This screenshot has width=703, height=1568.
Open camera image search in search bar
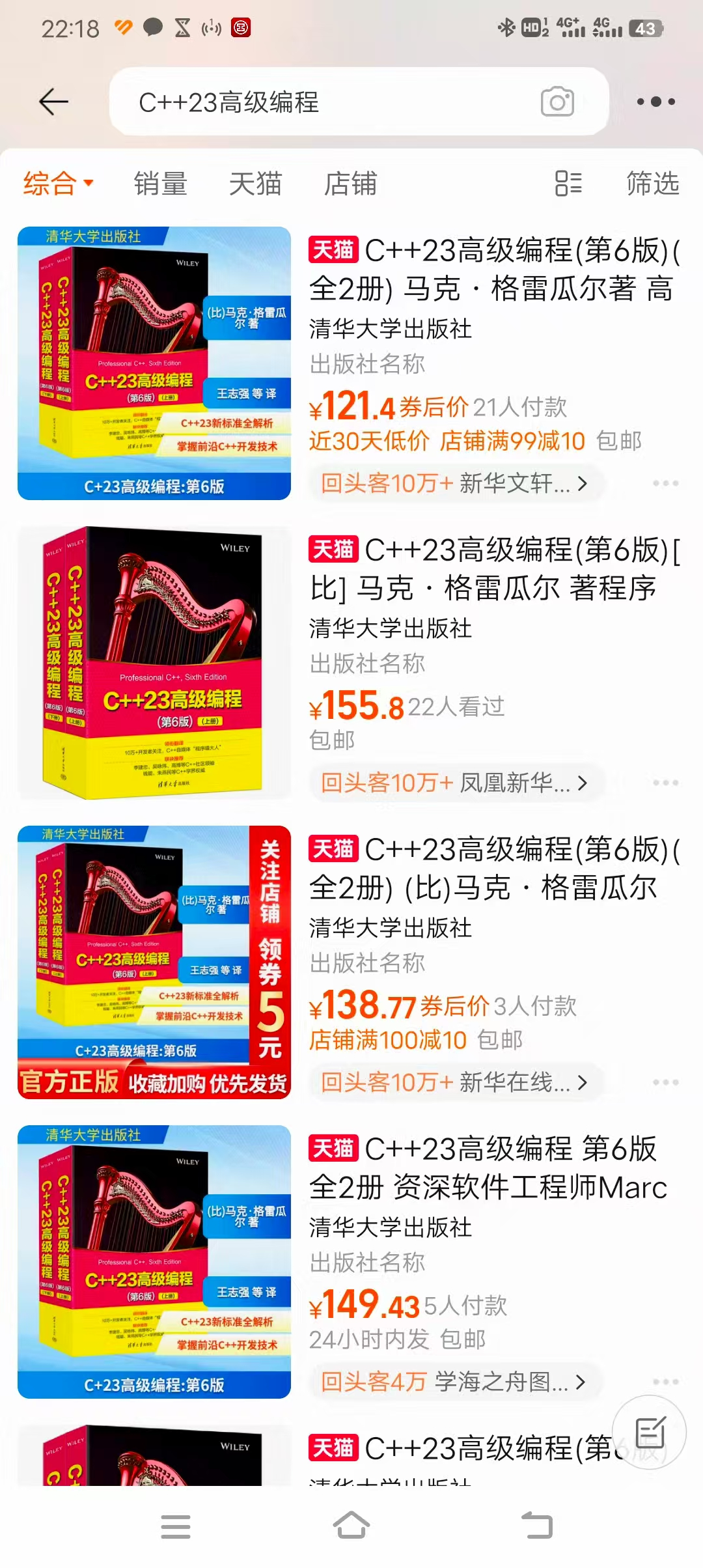558,102
